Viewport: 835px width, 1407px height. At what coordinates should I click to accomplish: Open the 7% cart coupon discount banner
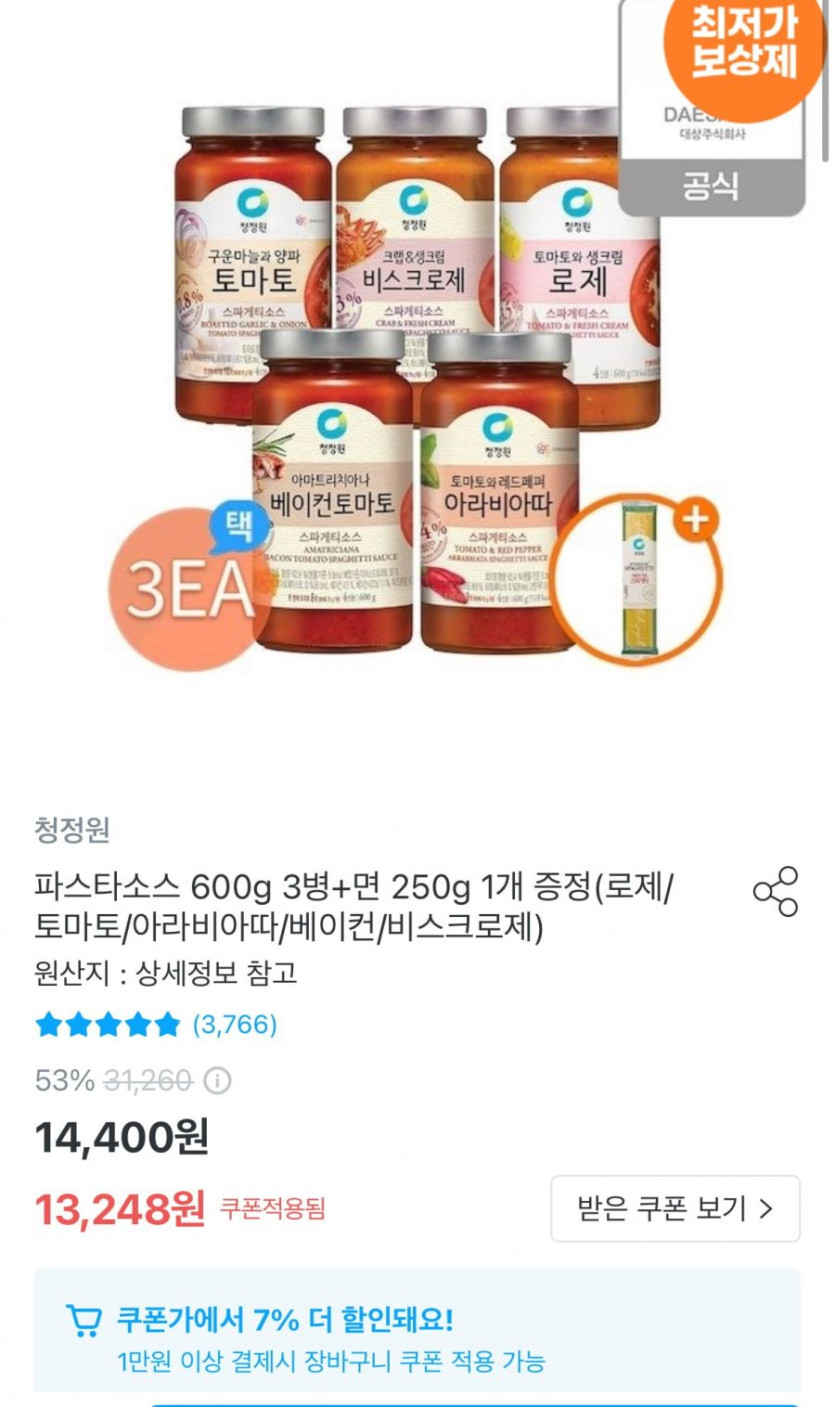[417, 1329]
